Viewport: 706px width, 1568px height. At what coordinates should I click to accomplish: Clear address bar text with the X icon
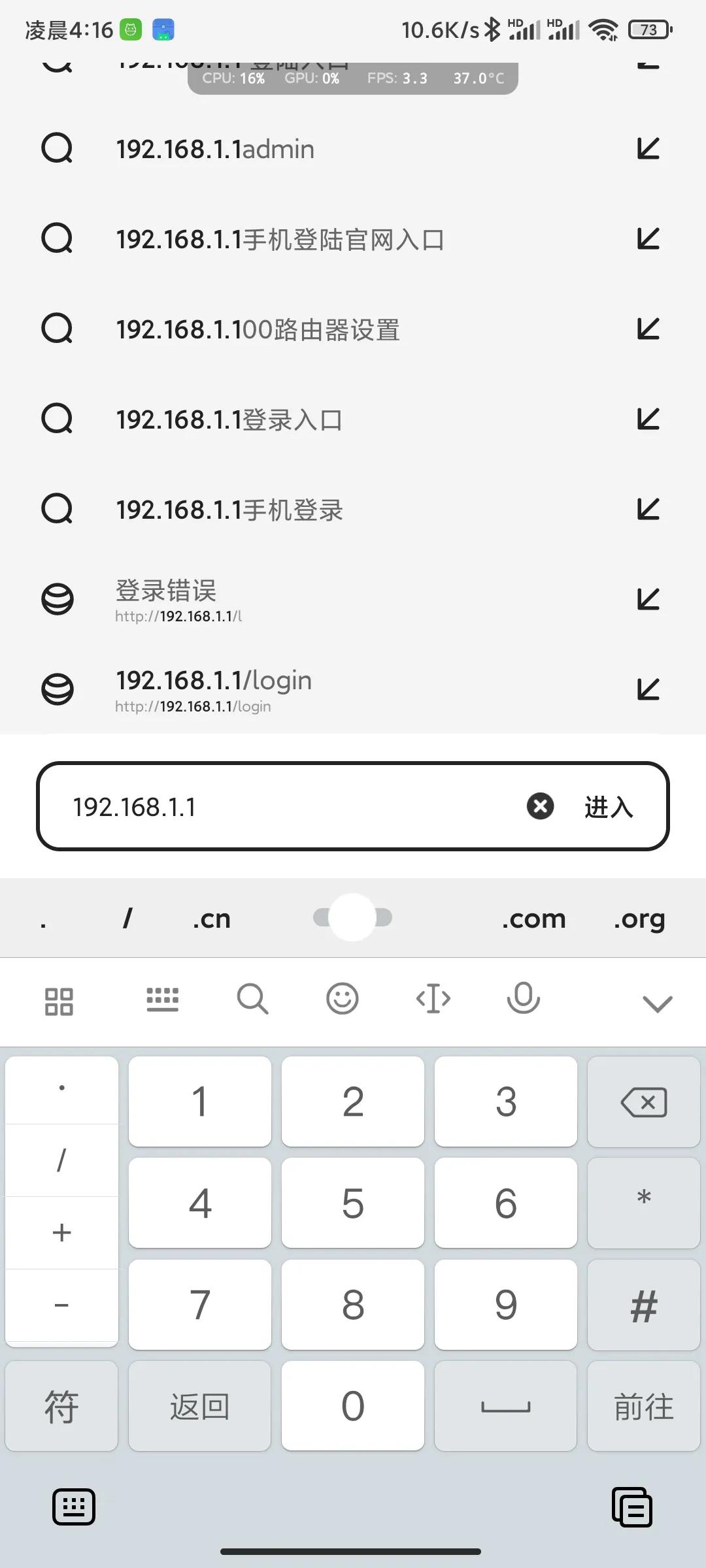540,806
